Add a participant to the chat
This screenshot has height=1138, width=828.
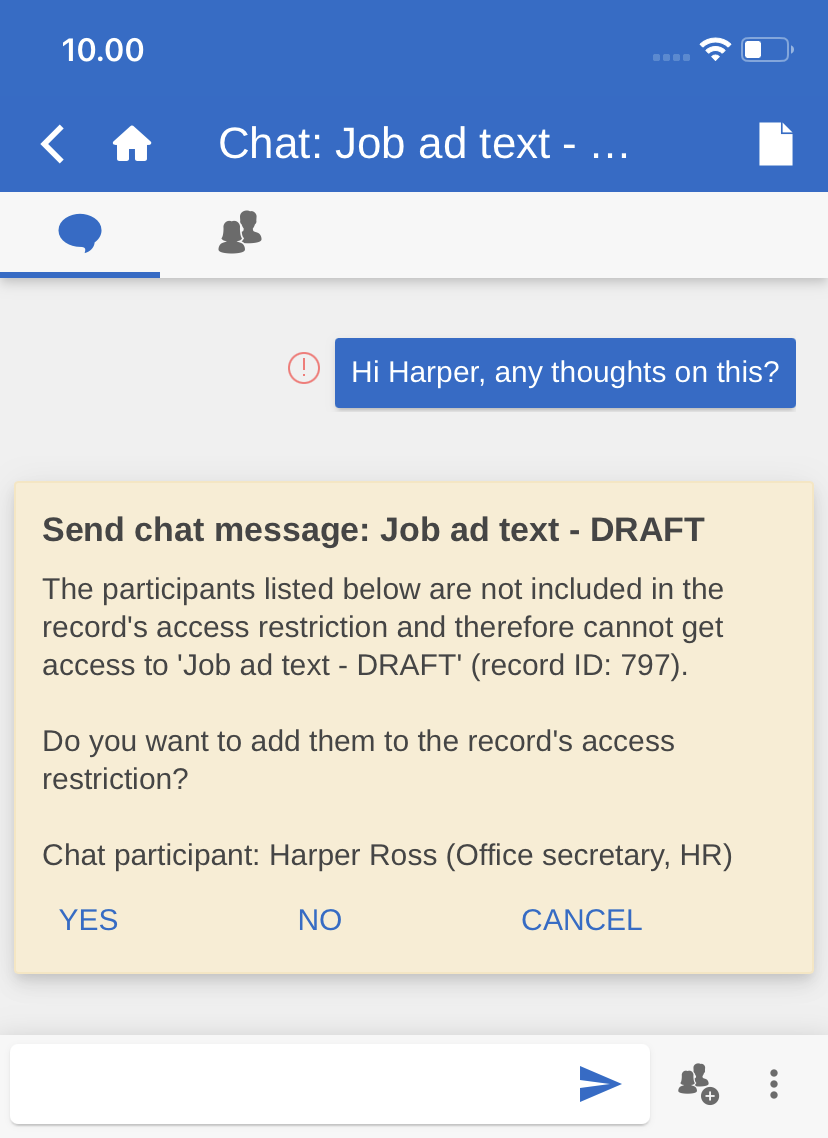coord(698,1084)
